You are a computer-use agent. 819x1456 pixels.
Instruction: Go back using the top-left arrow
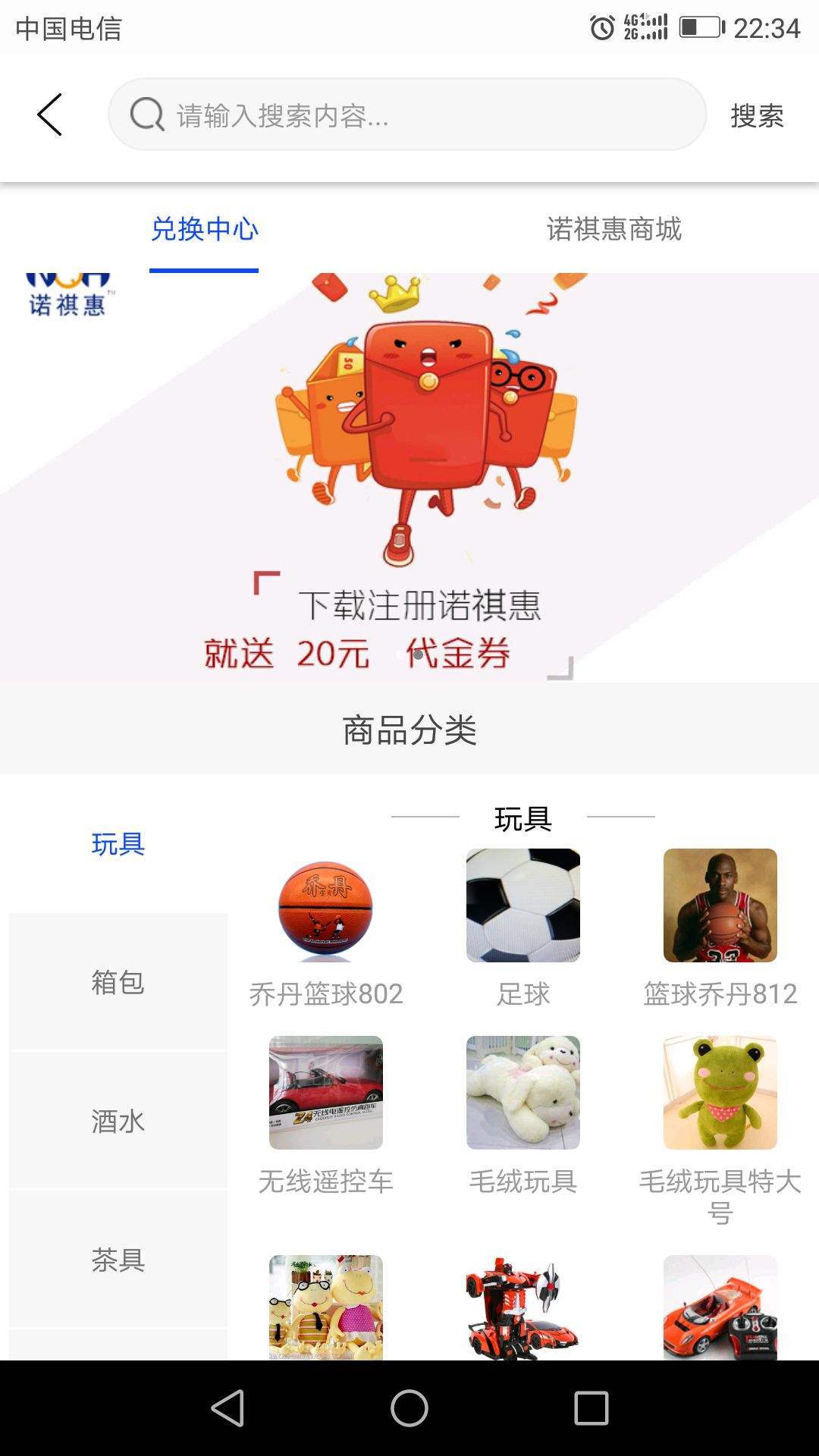tap(50, 115)
